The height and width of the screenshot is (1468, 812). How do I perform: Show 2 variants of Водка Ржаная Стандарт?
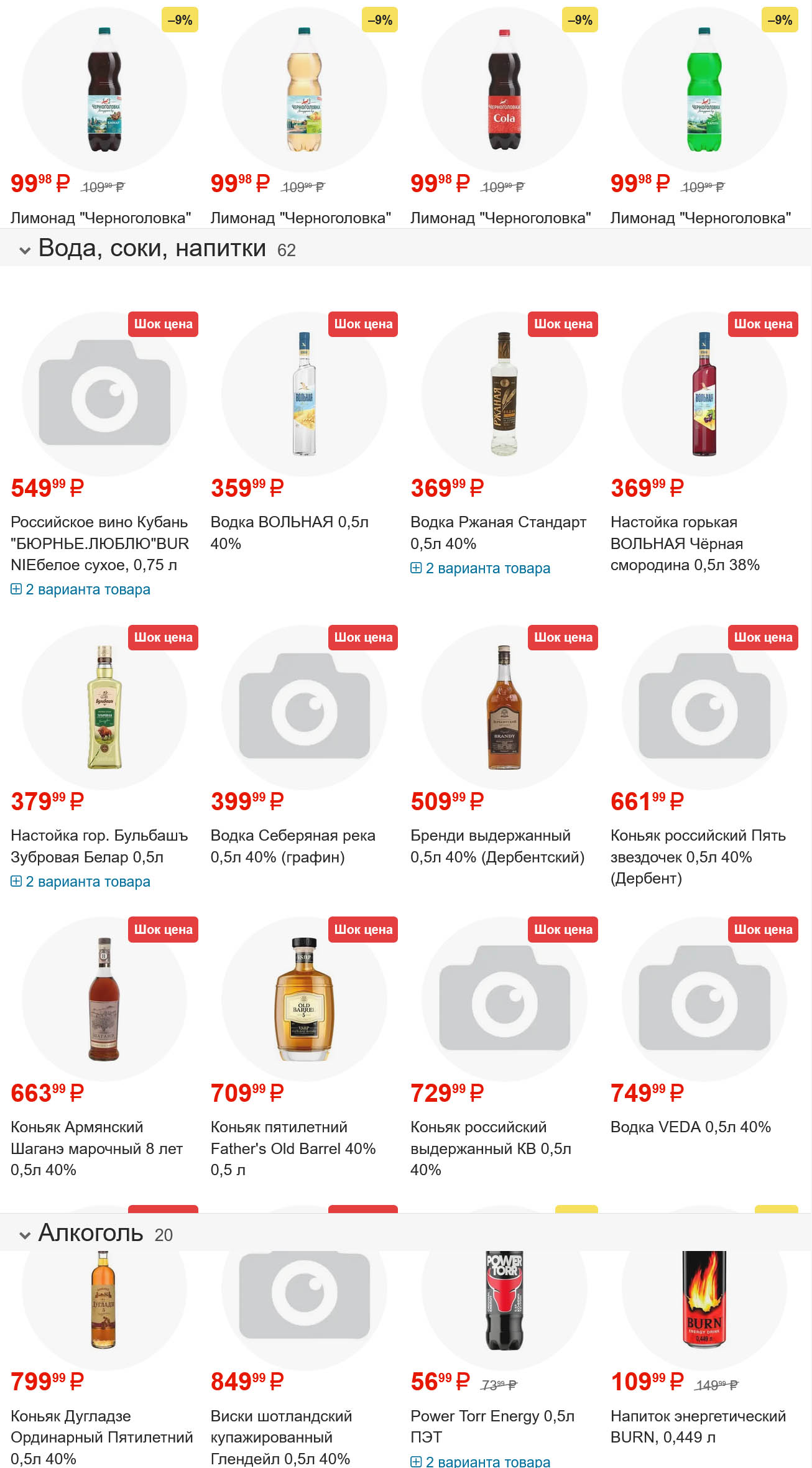tap(481, 568)
